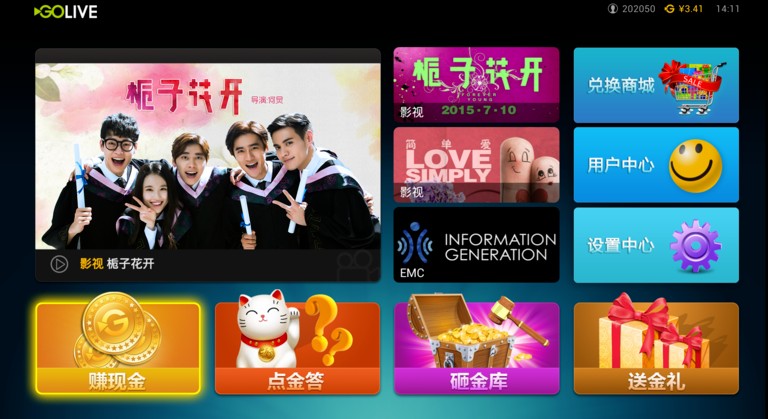768x419 pixels.
Task: Go to 用户中心 user center
Action: click(x=656, y=165)
